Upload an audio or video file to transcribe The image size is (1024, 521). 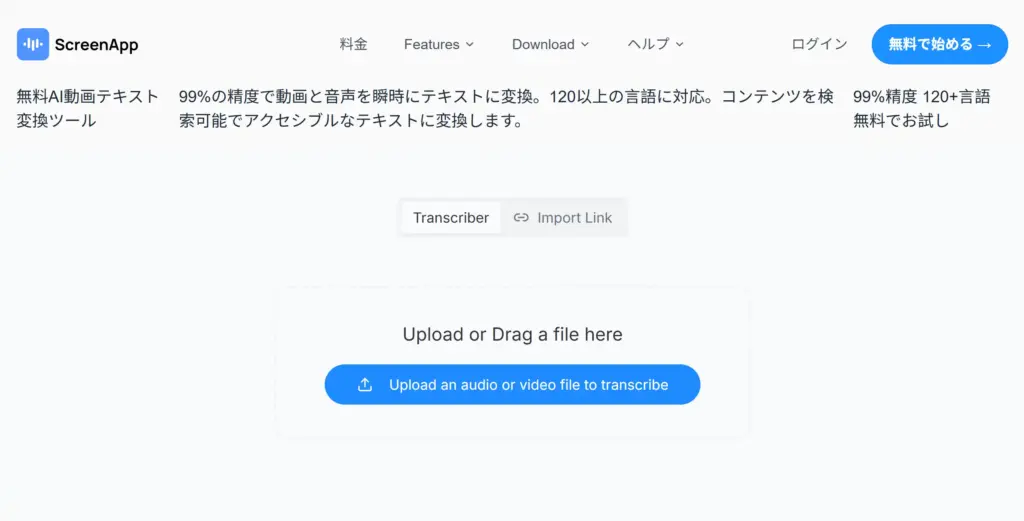512,384
